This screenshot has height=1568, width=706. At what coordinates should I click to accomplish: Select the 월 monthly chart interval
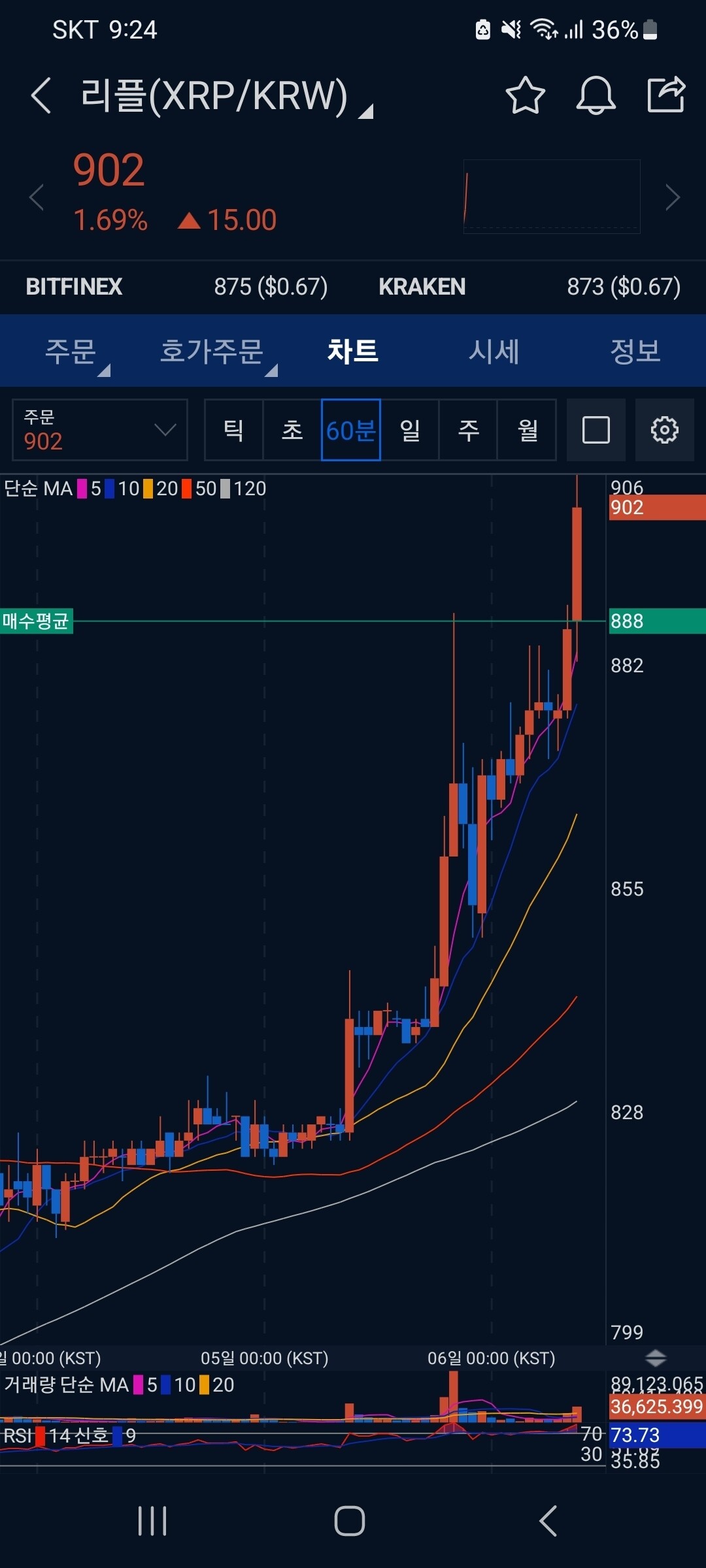click(x=527, y=430)
